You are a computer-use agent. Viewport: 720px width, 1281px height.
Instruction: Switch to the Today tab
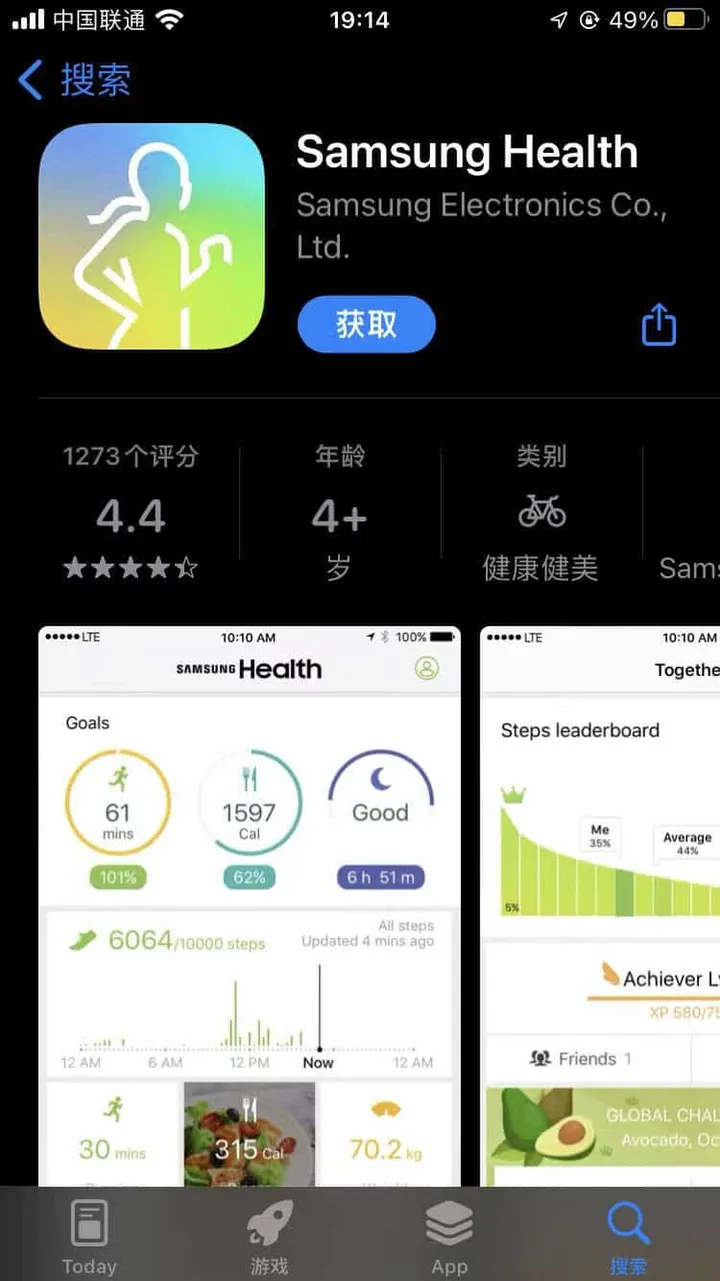click(89, 1237)
